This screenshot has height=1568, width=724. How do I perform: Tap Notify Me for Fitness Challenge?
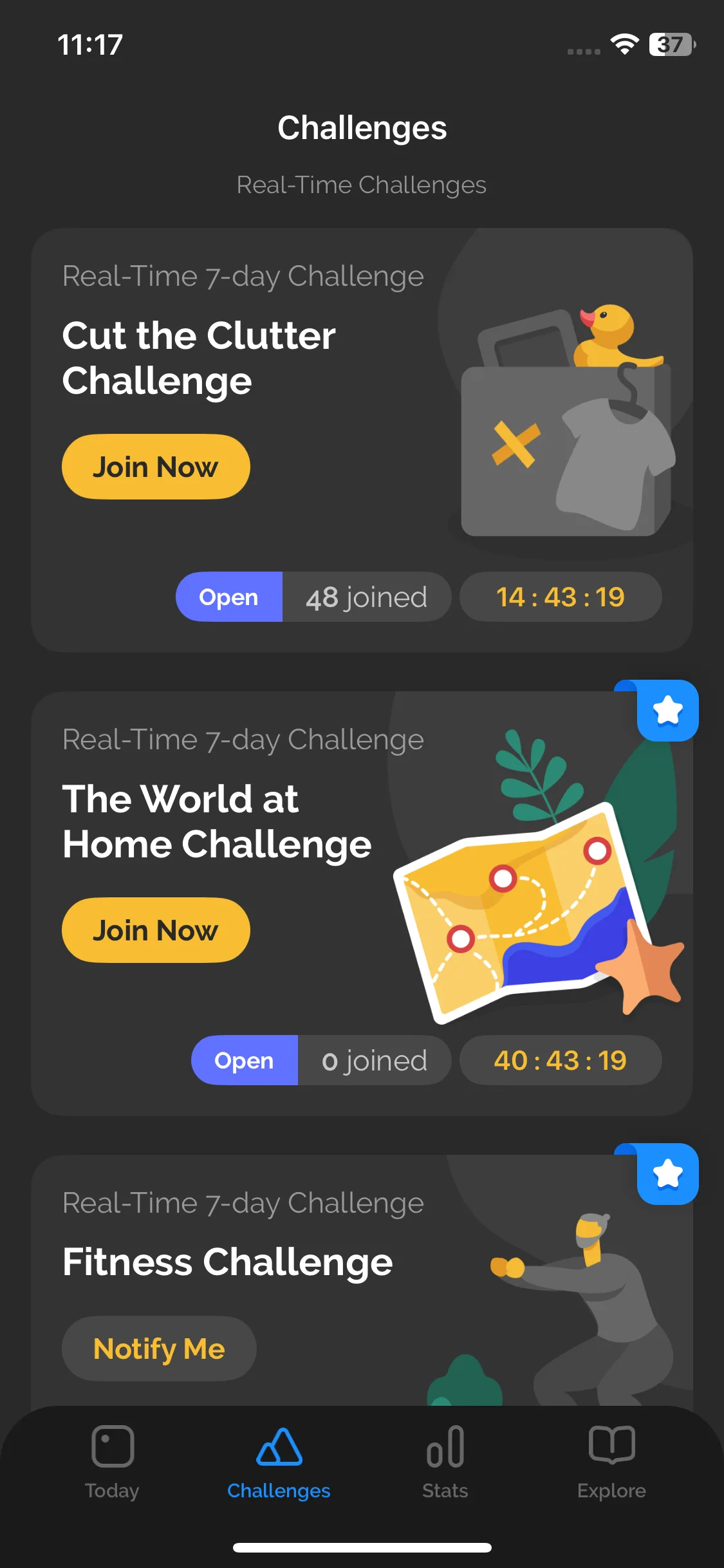159,1349
